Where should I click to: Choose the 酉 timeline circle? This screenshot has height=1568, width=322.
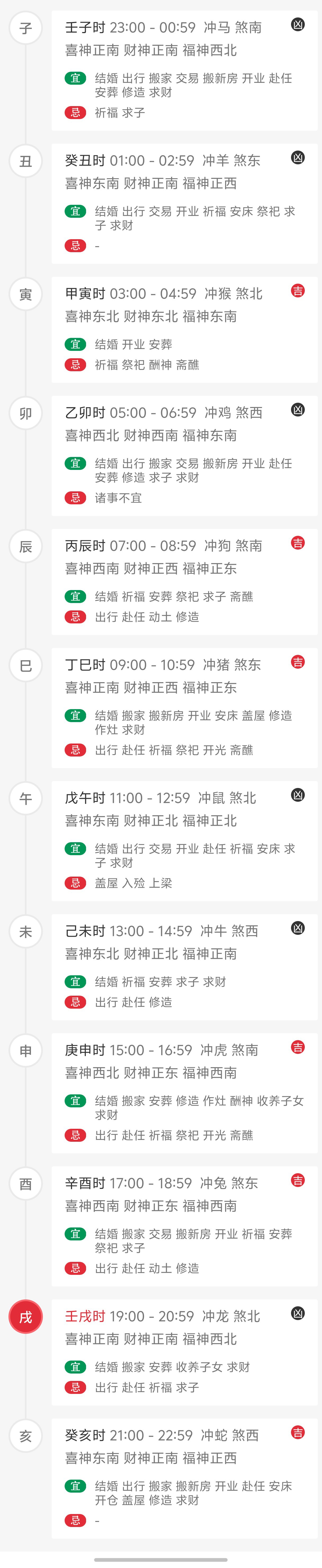[x=26, y=1184]
